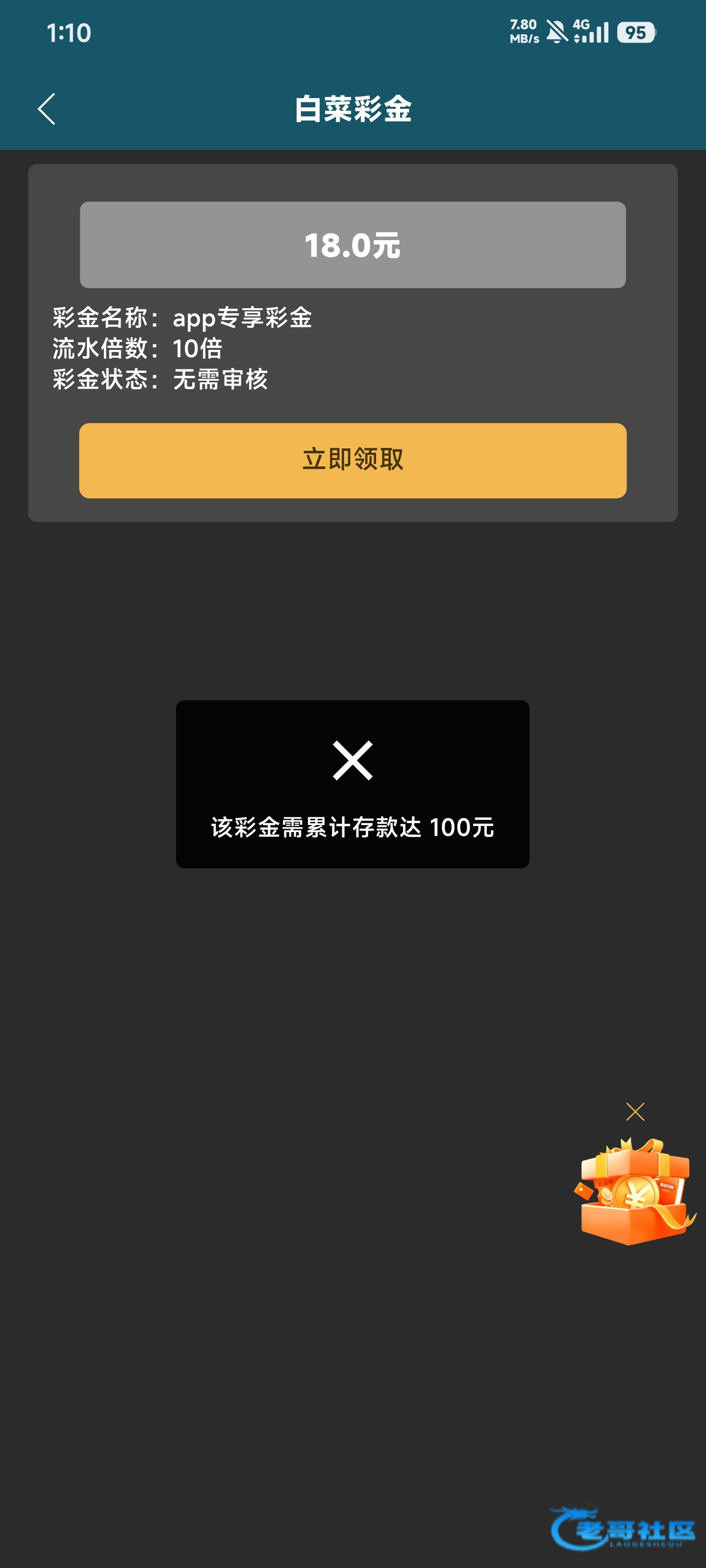Close the floating gift box widget
The height and width of the screenshot is (1568, 706).
635,1111
